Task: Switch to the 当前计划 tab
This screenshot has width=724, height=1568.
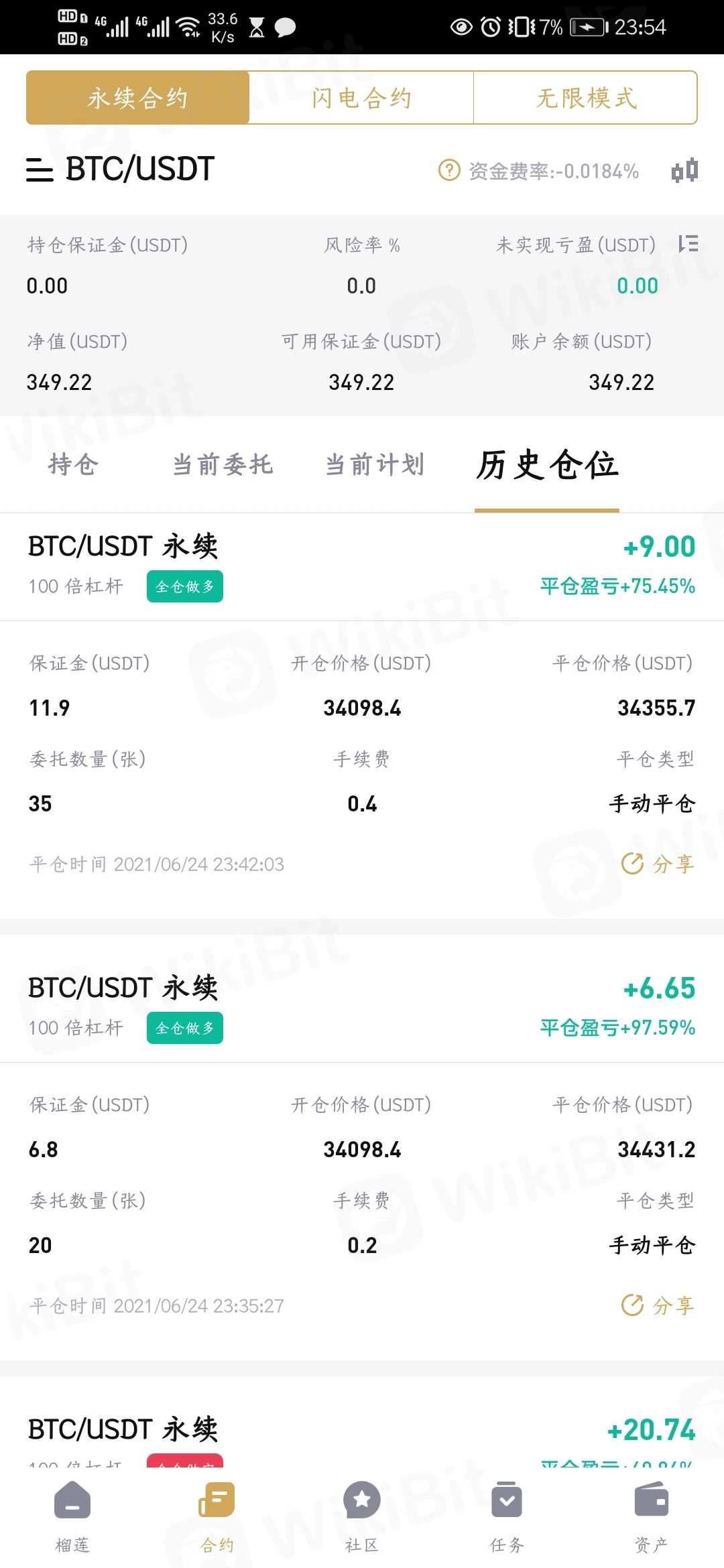Action: (375, 464)
